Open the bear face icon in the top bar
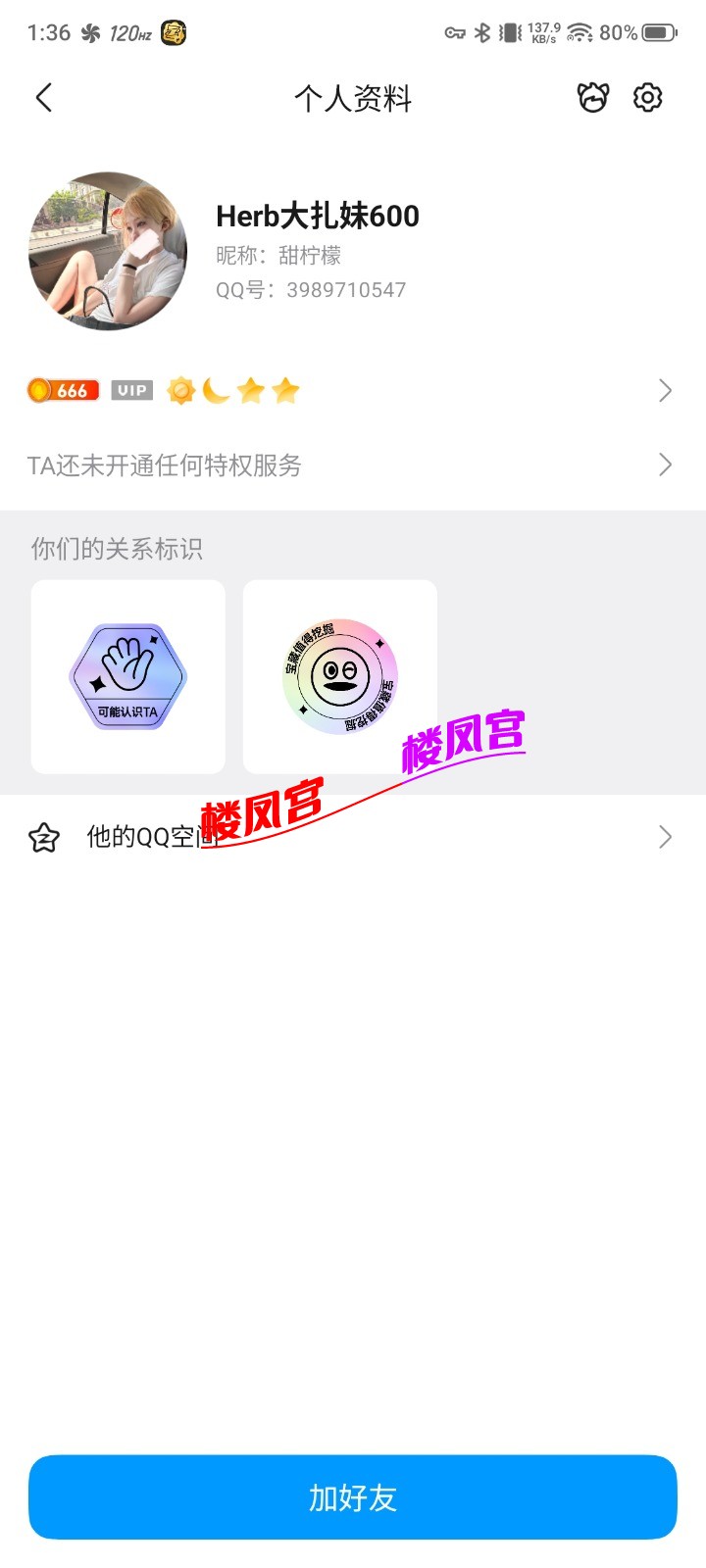Image resolution: width=706 pixels, height=1568 pixels. pyautogui.click(x=592, y=98)
